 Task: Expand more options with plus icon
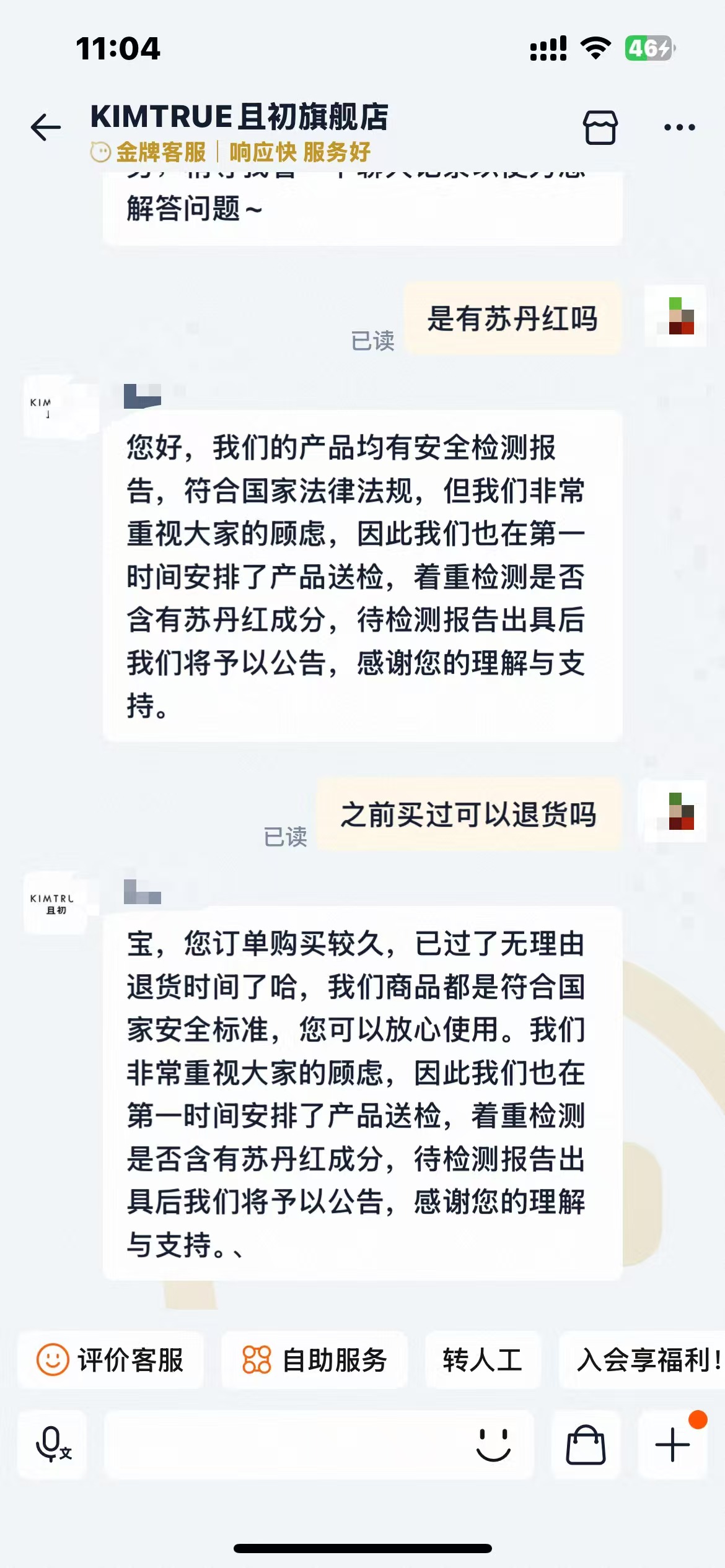click(672, 1445)
